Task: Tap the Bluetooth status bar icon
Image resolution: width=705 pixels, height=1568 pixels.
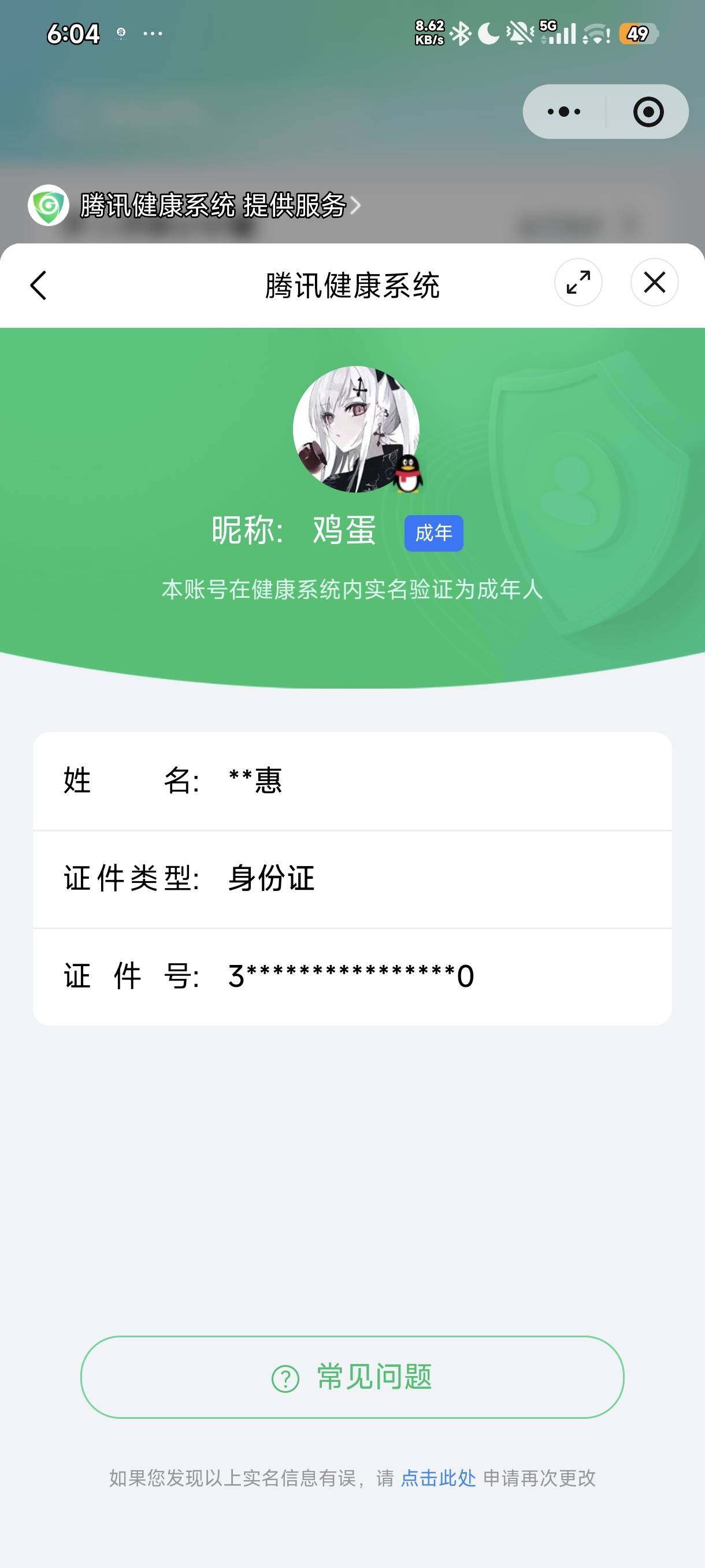Action: 462,34
